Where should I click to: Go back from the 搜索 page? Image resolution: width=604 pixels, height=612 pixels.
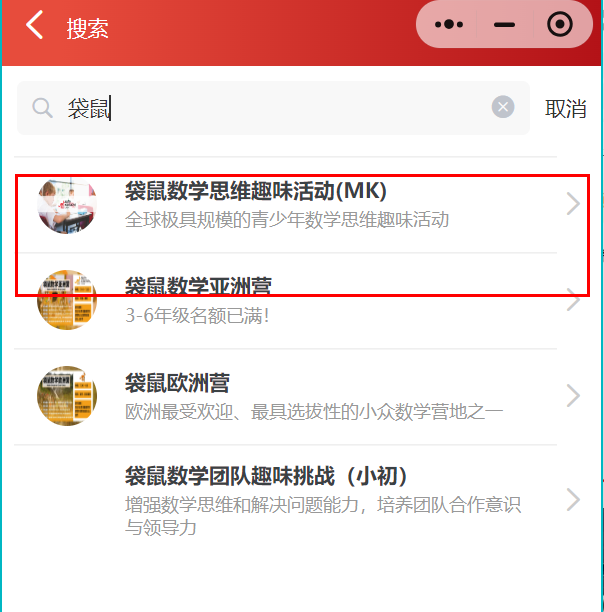36,25
